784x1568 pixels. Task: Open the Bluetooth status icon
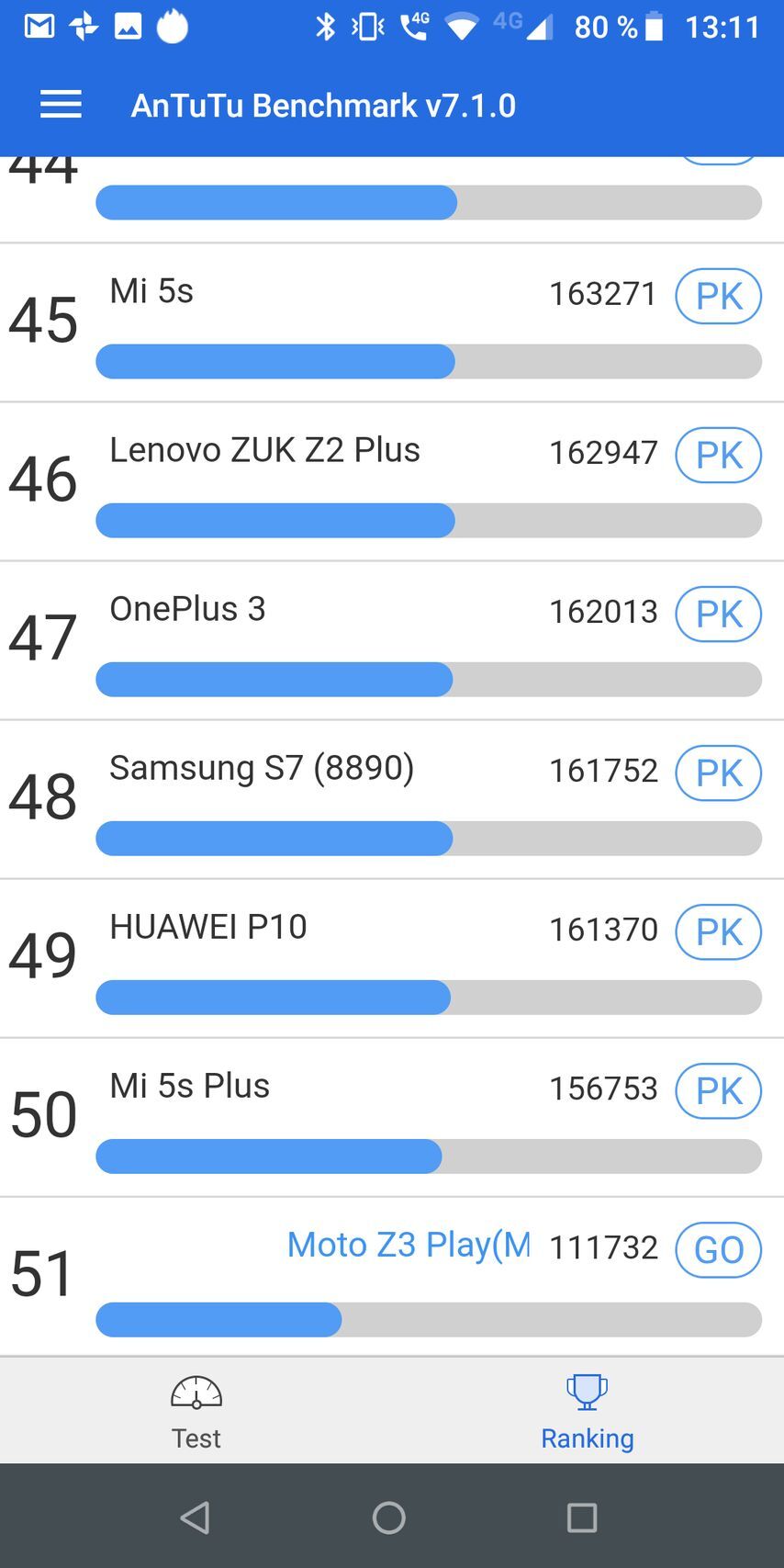(x=326, y=28)
